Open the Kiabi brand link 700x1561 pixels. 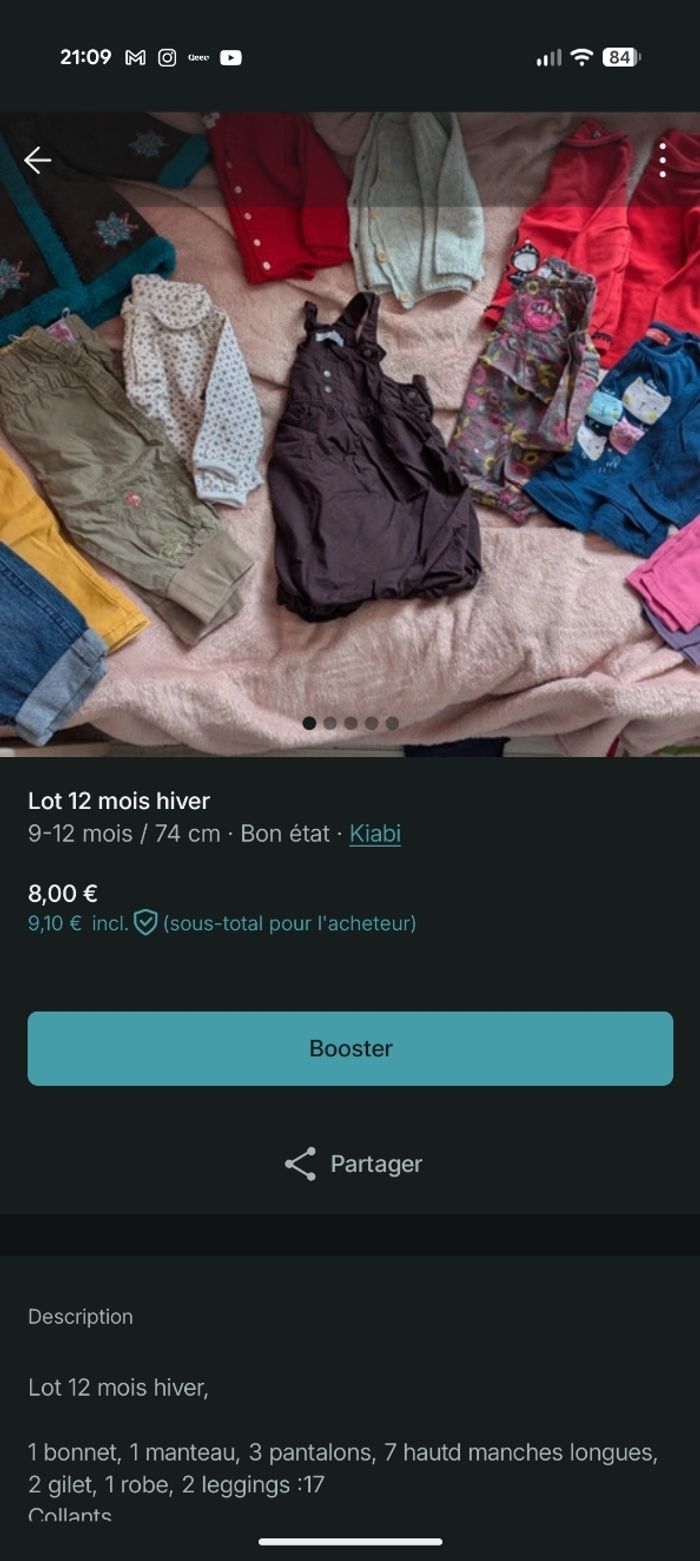pyautogui.click(x=375, y=834)
